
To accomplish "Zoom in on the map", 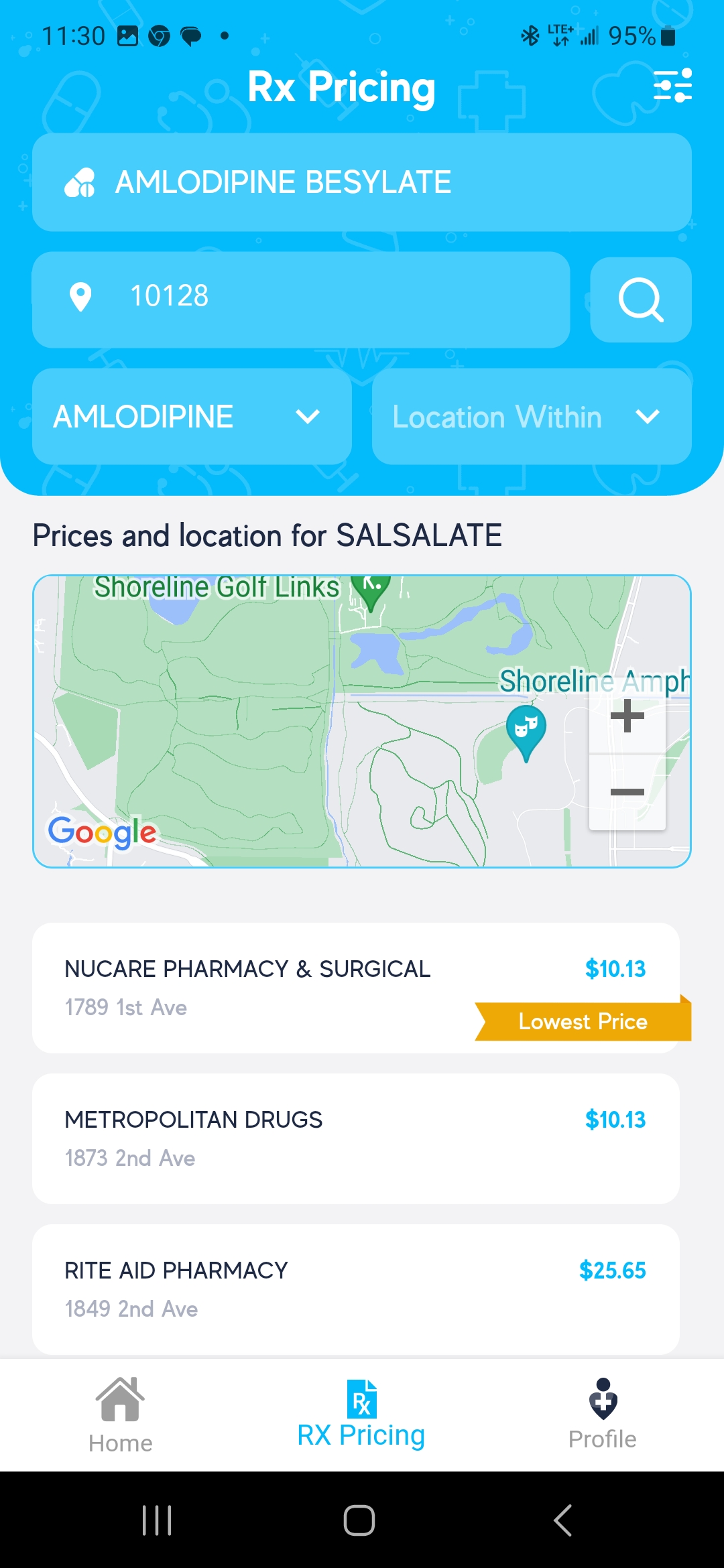I will [x=627, y=716].
